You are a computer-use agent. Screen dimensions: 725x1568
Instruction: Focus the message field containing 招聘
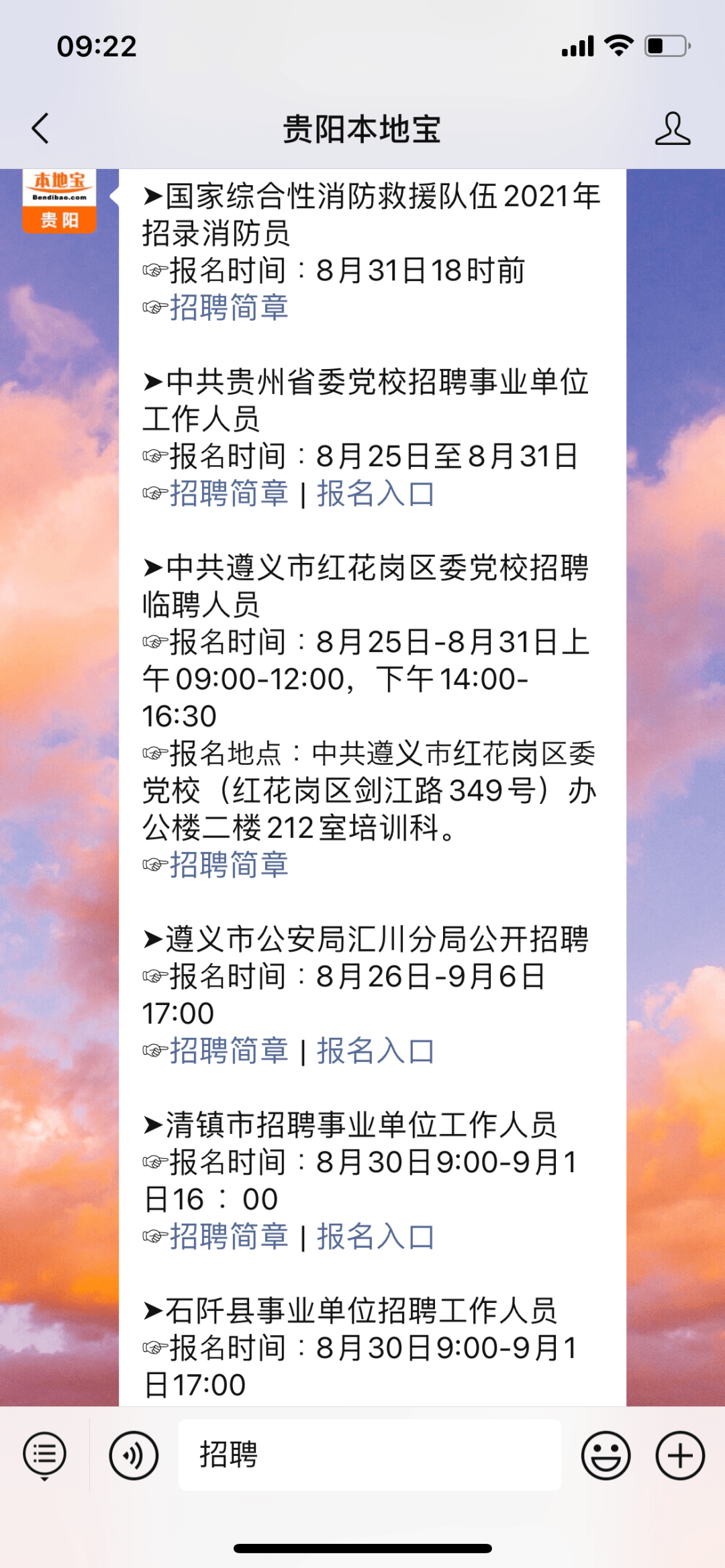(369, 1455)
